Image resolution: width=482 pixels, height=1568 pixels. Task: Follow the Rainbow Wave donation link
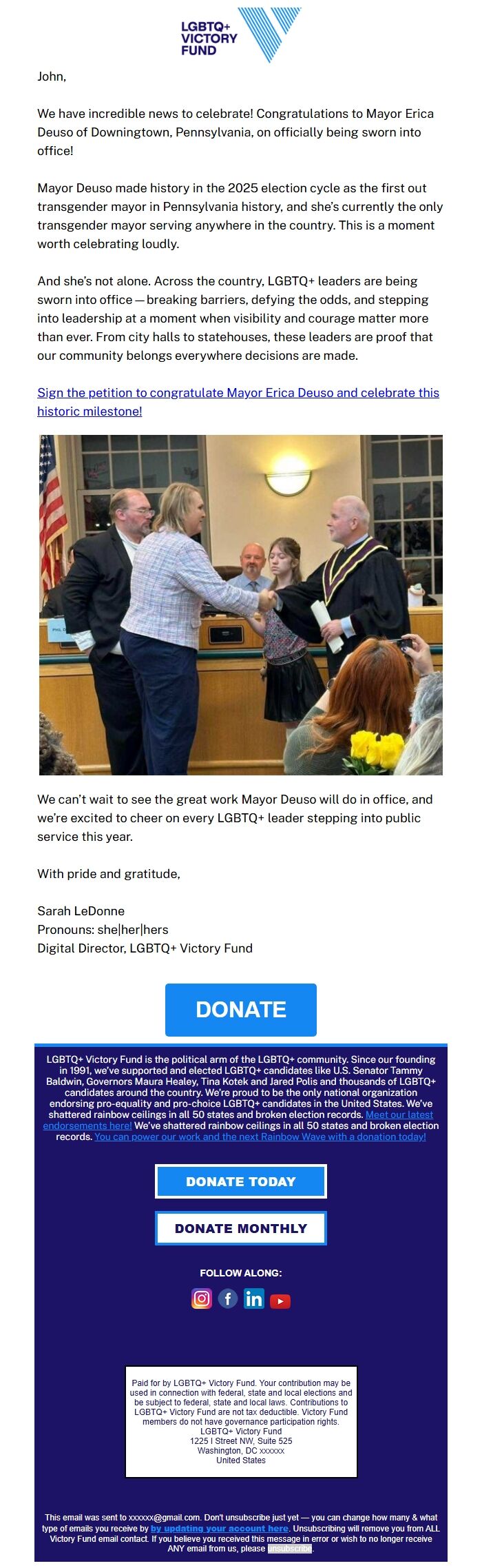point(260,1137)
